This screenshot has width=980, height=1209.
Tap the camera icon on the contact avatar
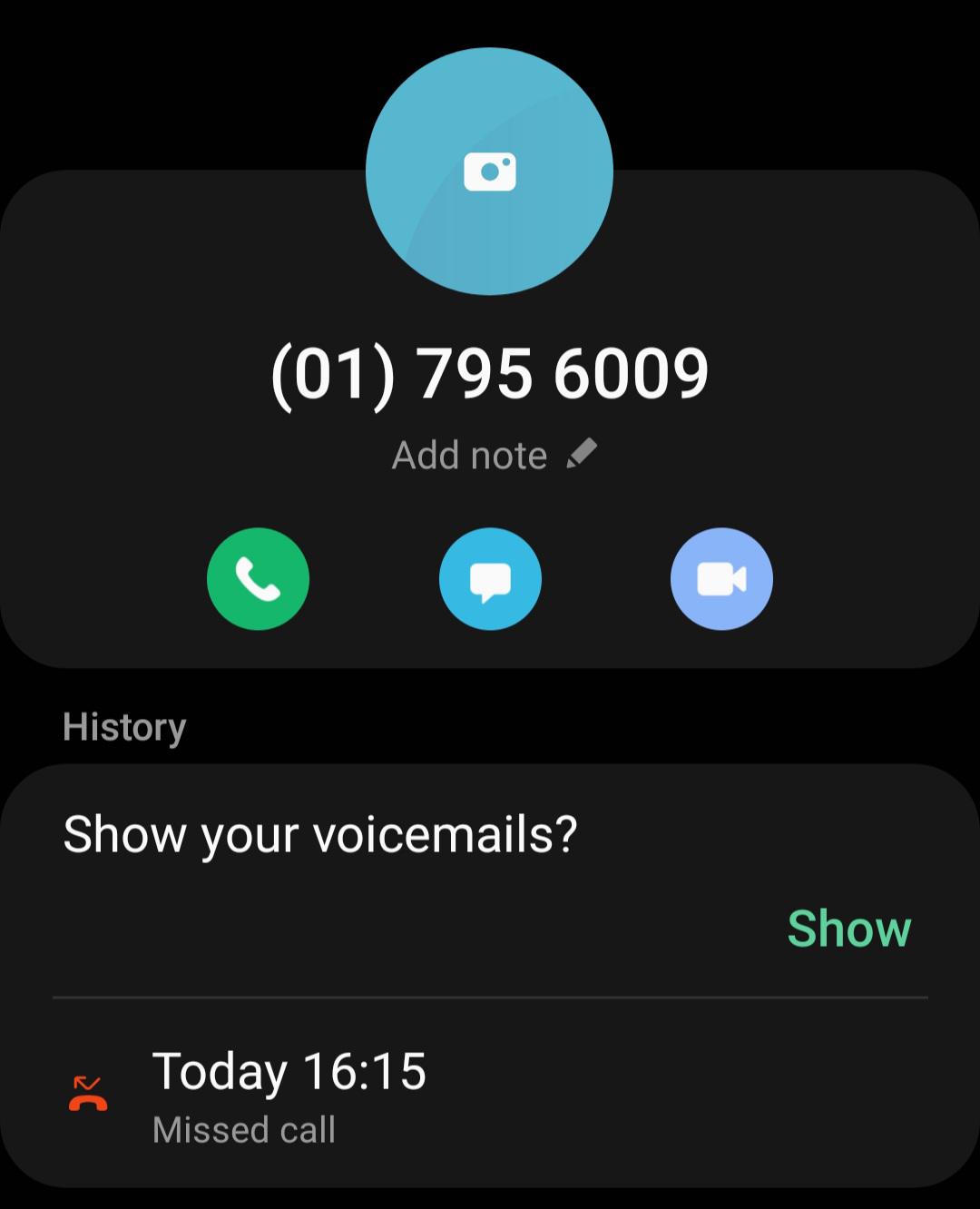[490, 171]
